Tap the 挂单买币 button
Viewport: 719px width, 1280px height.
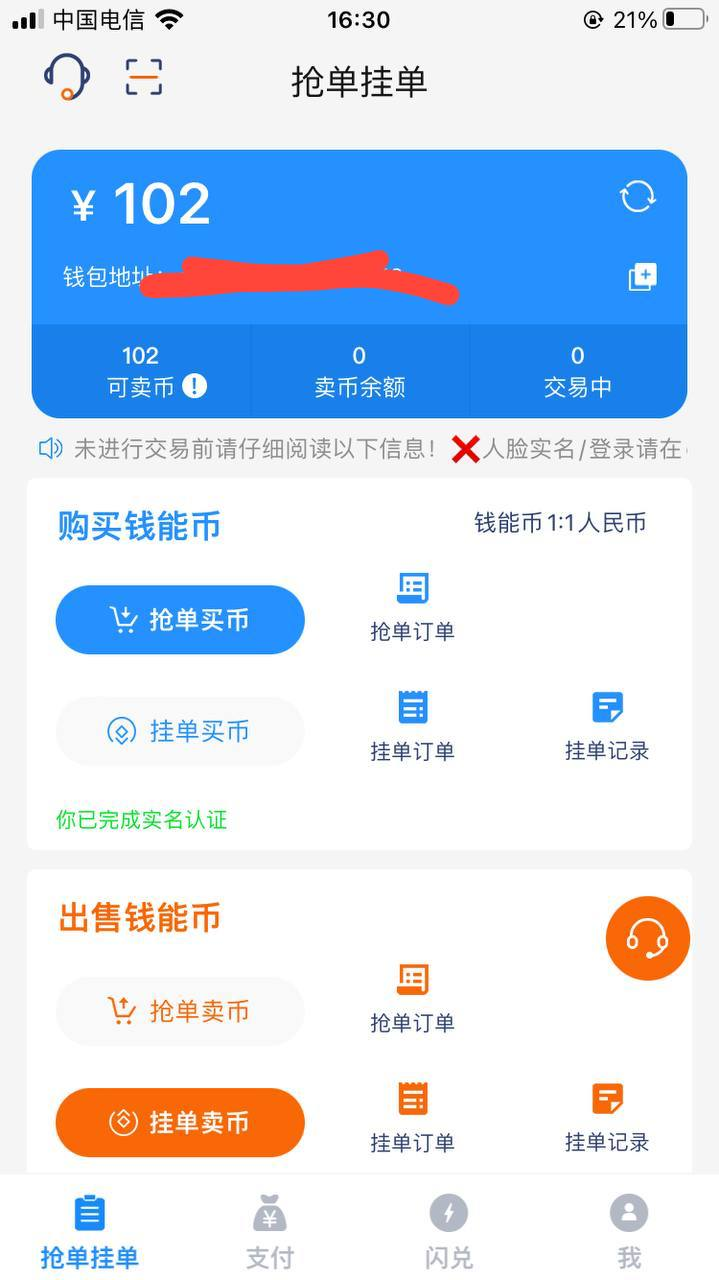point(180,731)
